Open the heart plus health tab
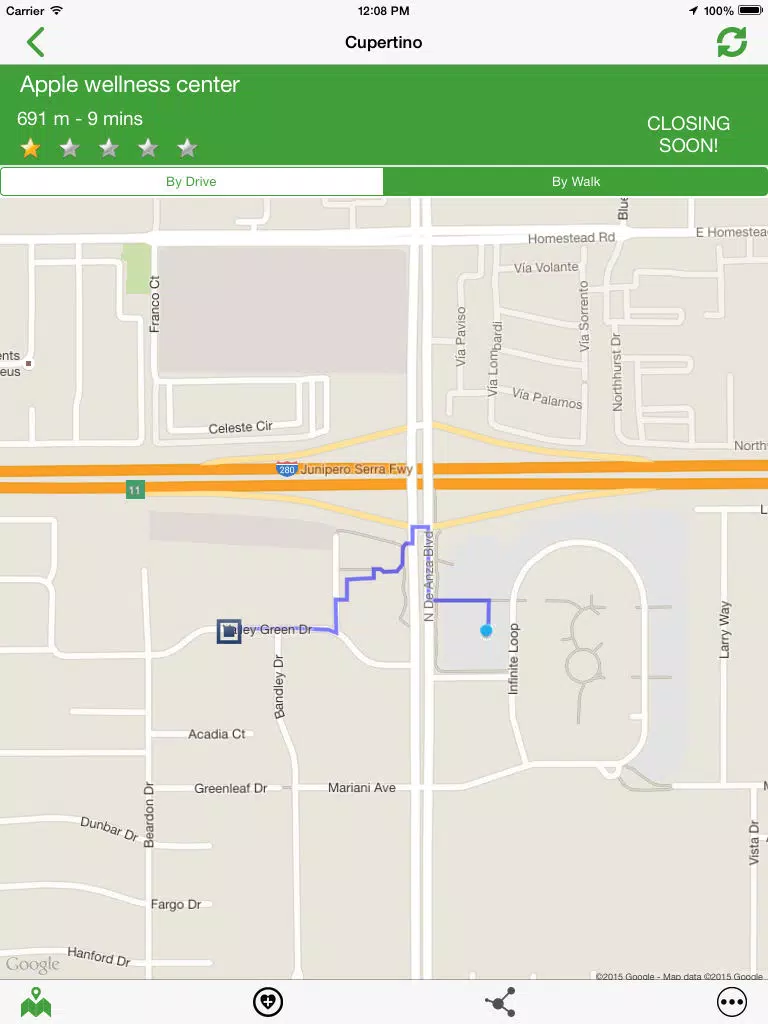768x1024 pixels. click(268, 1002)
